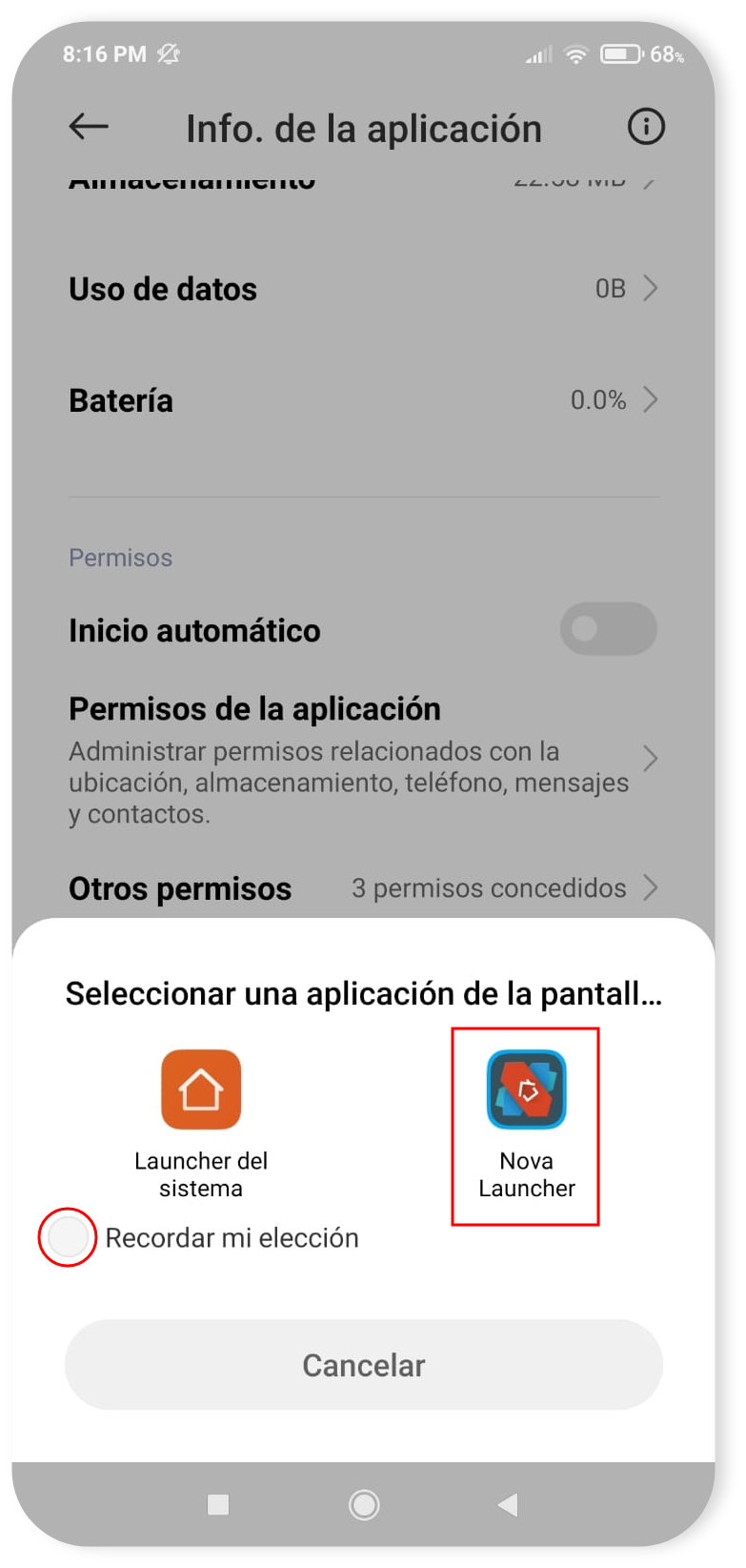746x1568 pixels.
Task: Check the Recordar mi elección option
Action: (69, 1237)
